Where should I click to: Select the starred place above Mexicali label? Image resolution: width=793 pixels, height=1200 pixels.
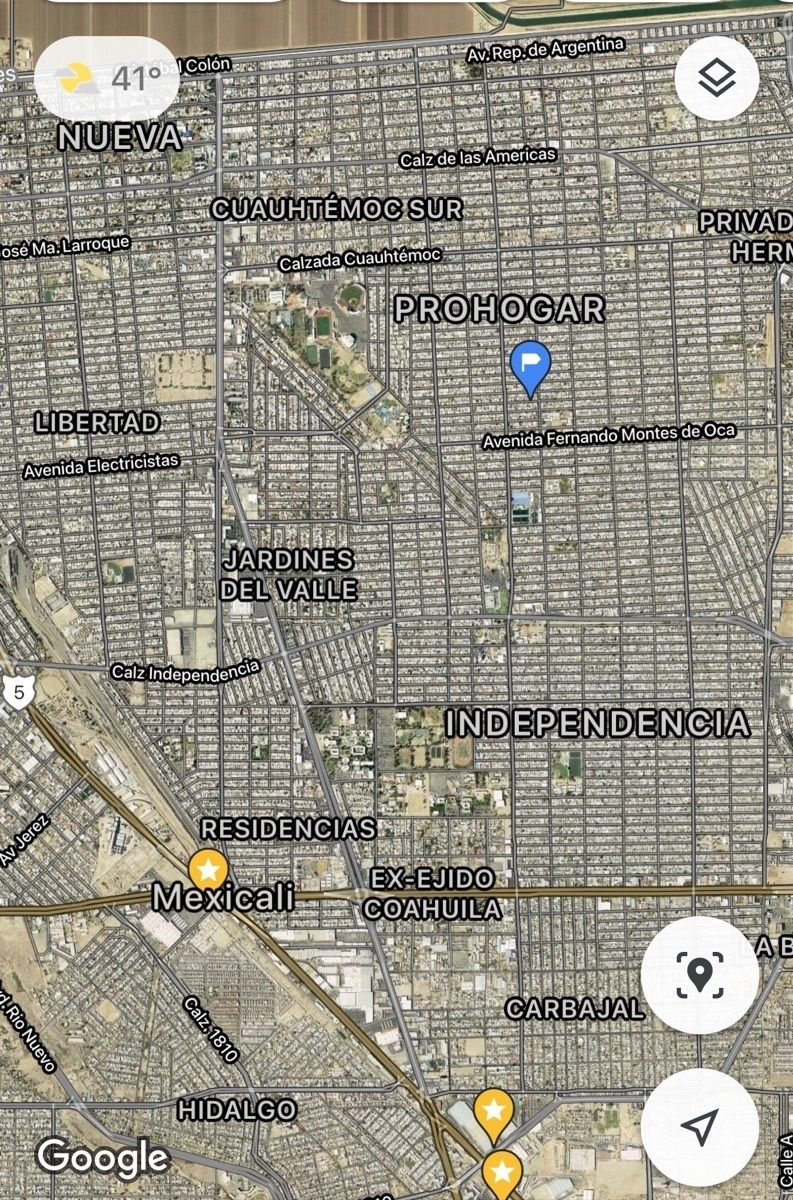(207, 870)
